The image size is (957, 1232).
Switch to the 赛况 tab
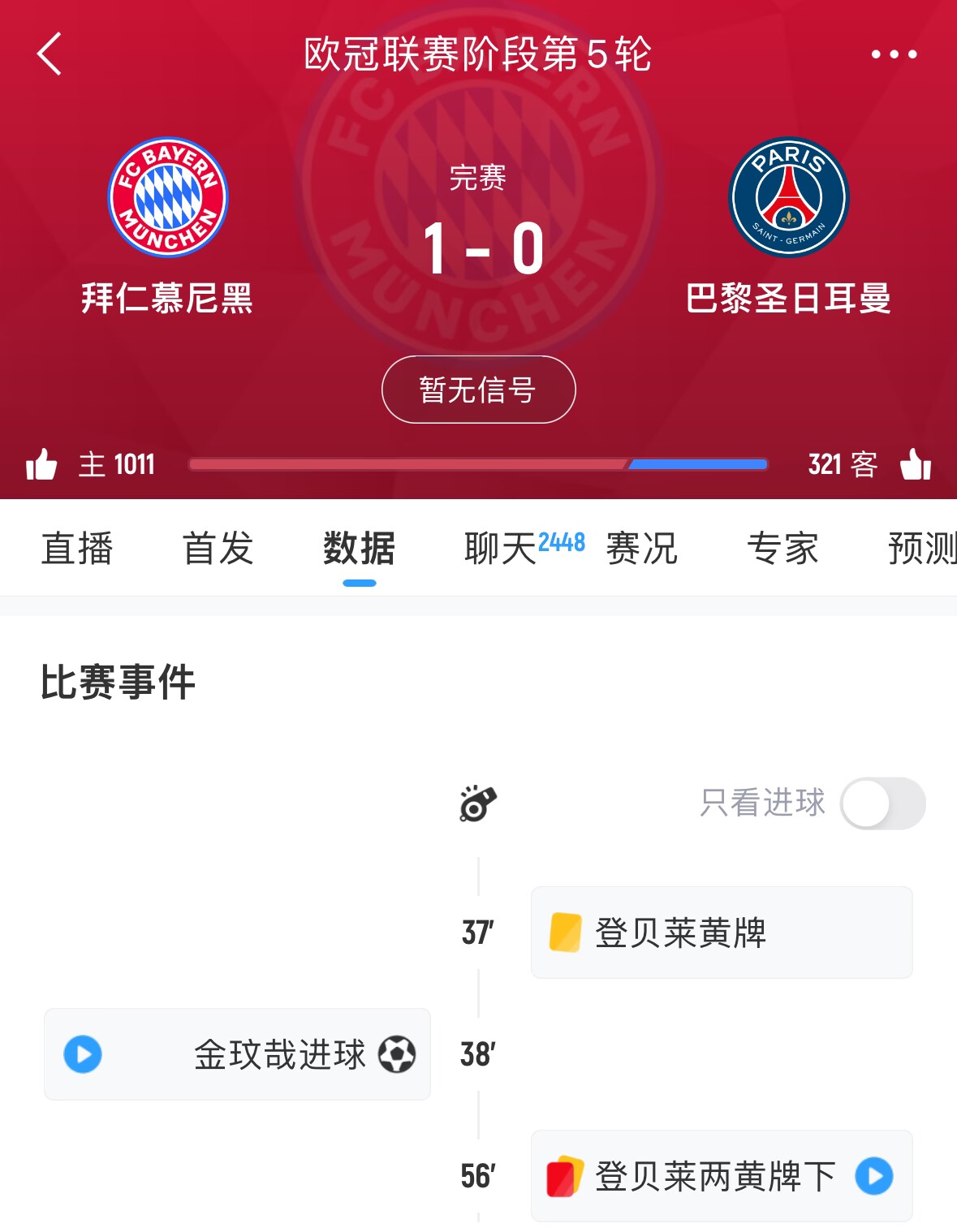(x=641, y=548)
